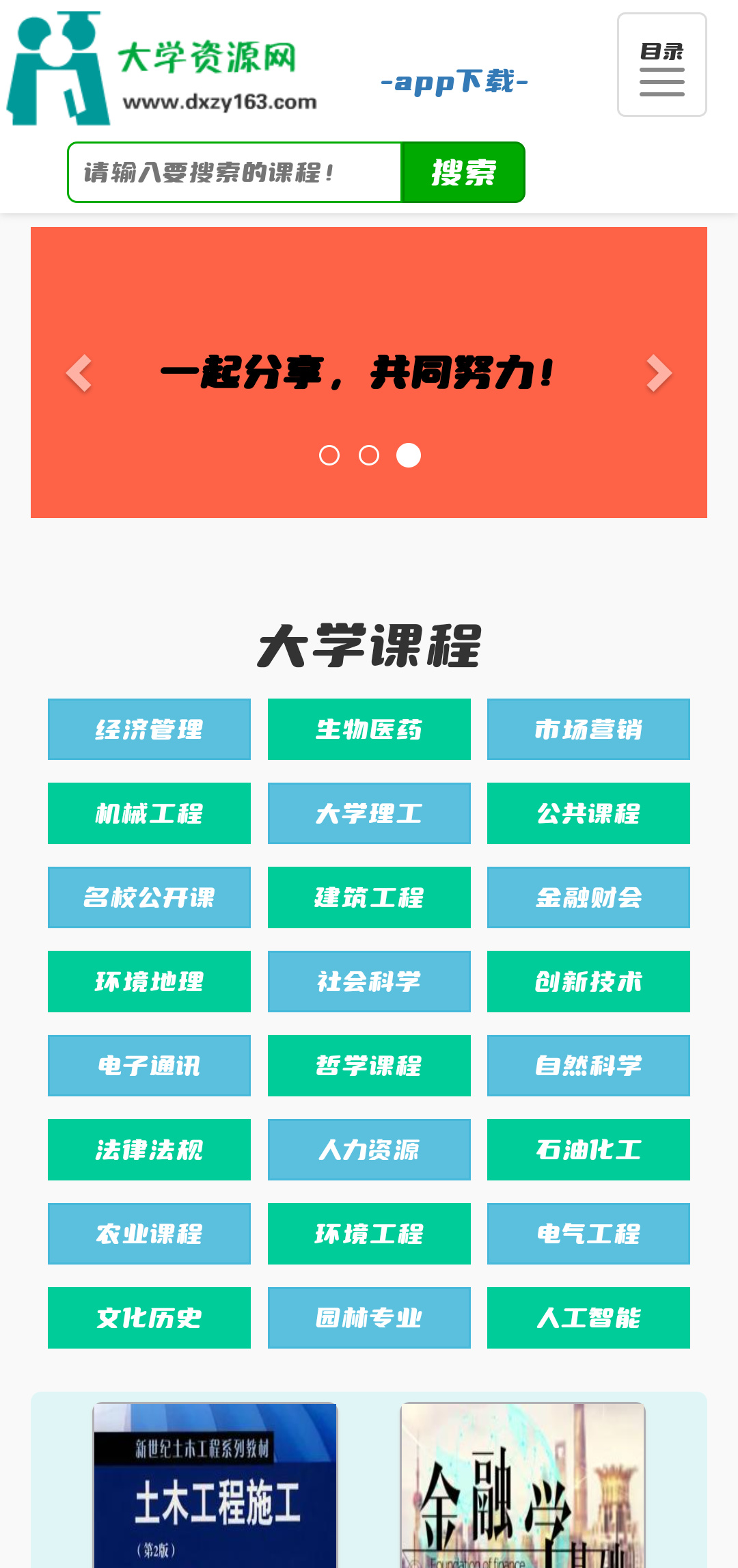
Task: Open the 生物医药 course category
Action: point(369,729)
